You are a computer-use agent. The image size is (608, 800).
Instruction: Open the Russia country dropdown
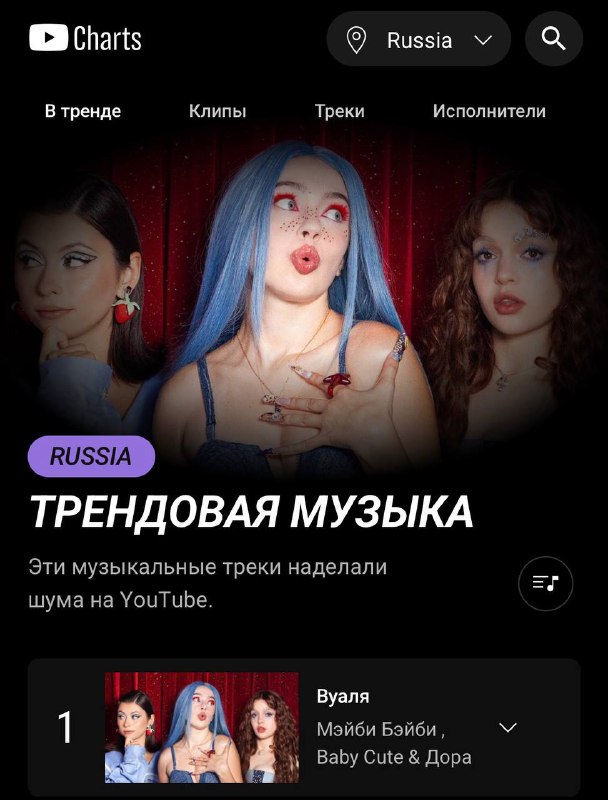419,40
